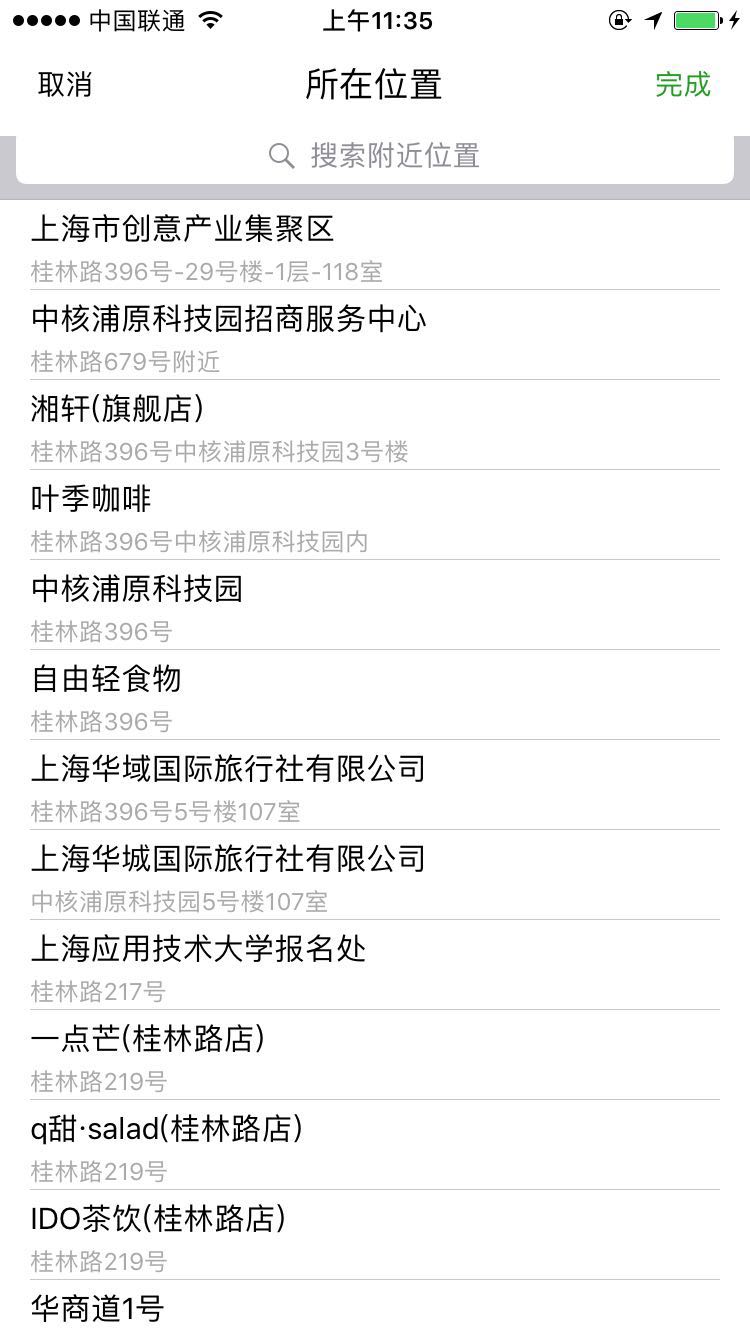This screenshot has width=750, height=1334.
Task: Select 上海市创意产业集聚区 location
Action: coord(375,245)
